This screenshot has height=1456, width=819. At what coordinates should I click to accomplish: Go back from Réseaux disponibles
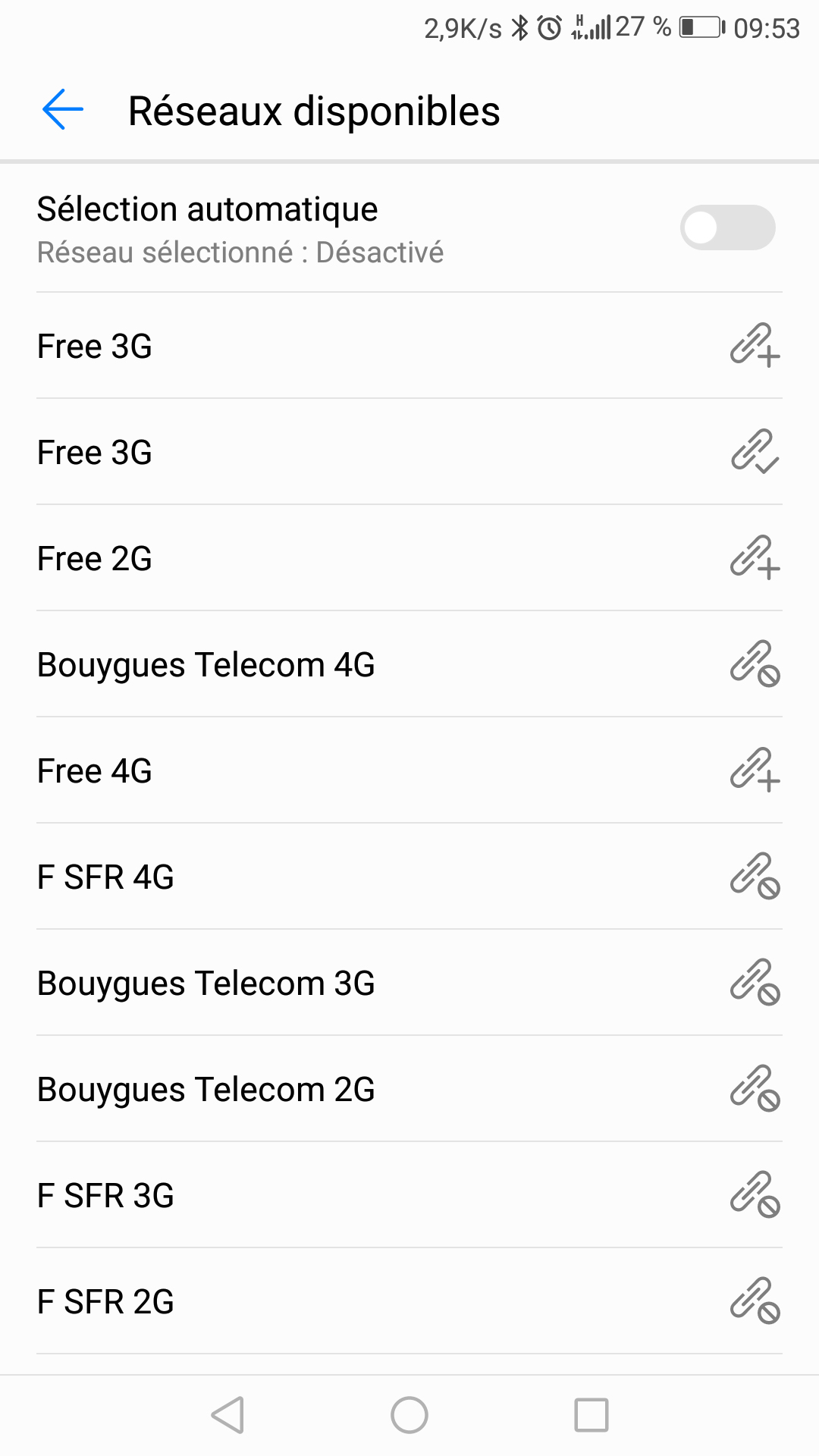point(63,110)
